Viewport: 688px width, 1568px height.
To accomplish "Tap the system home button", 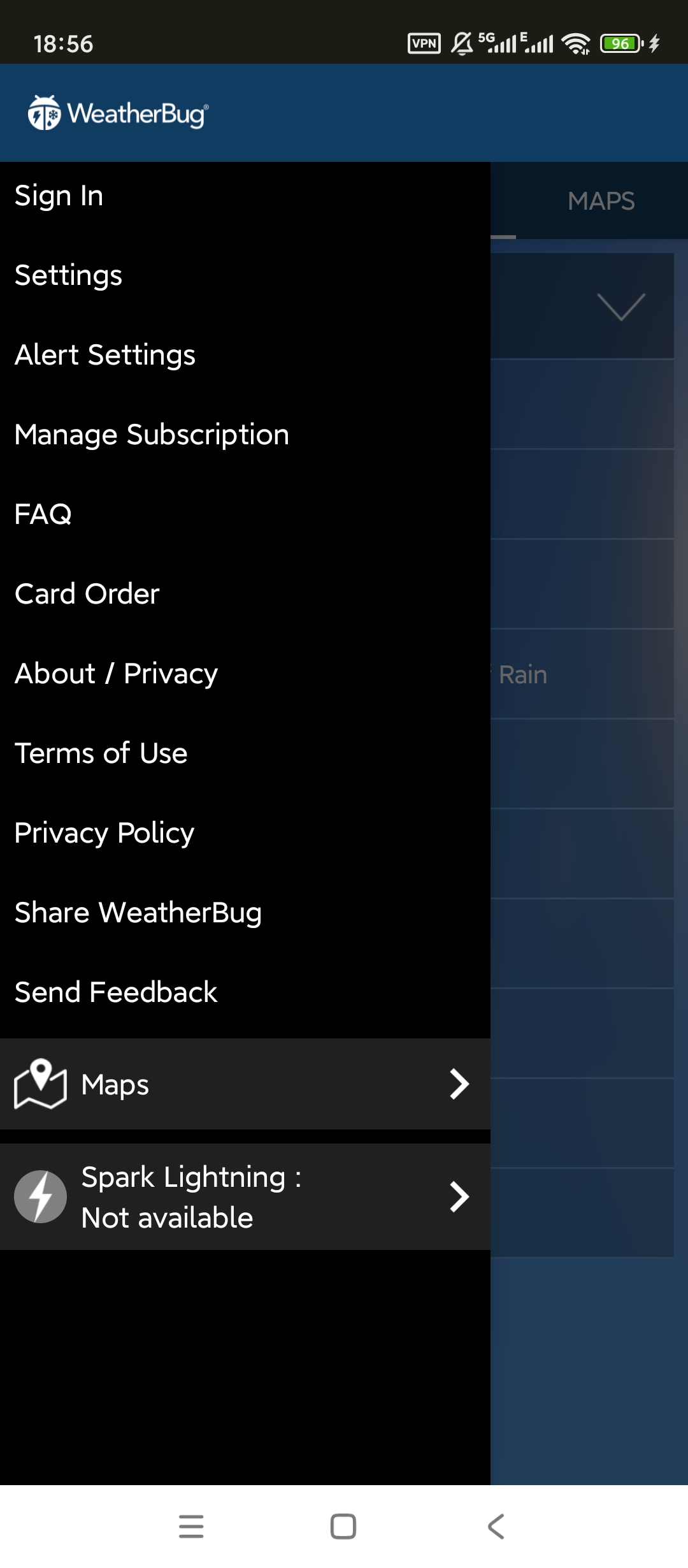I will click(343, 1527).
